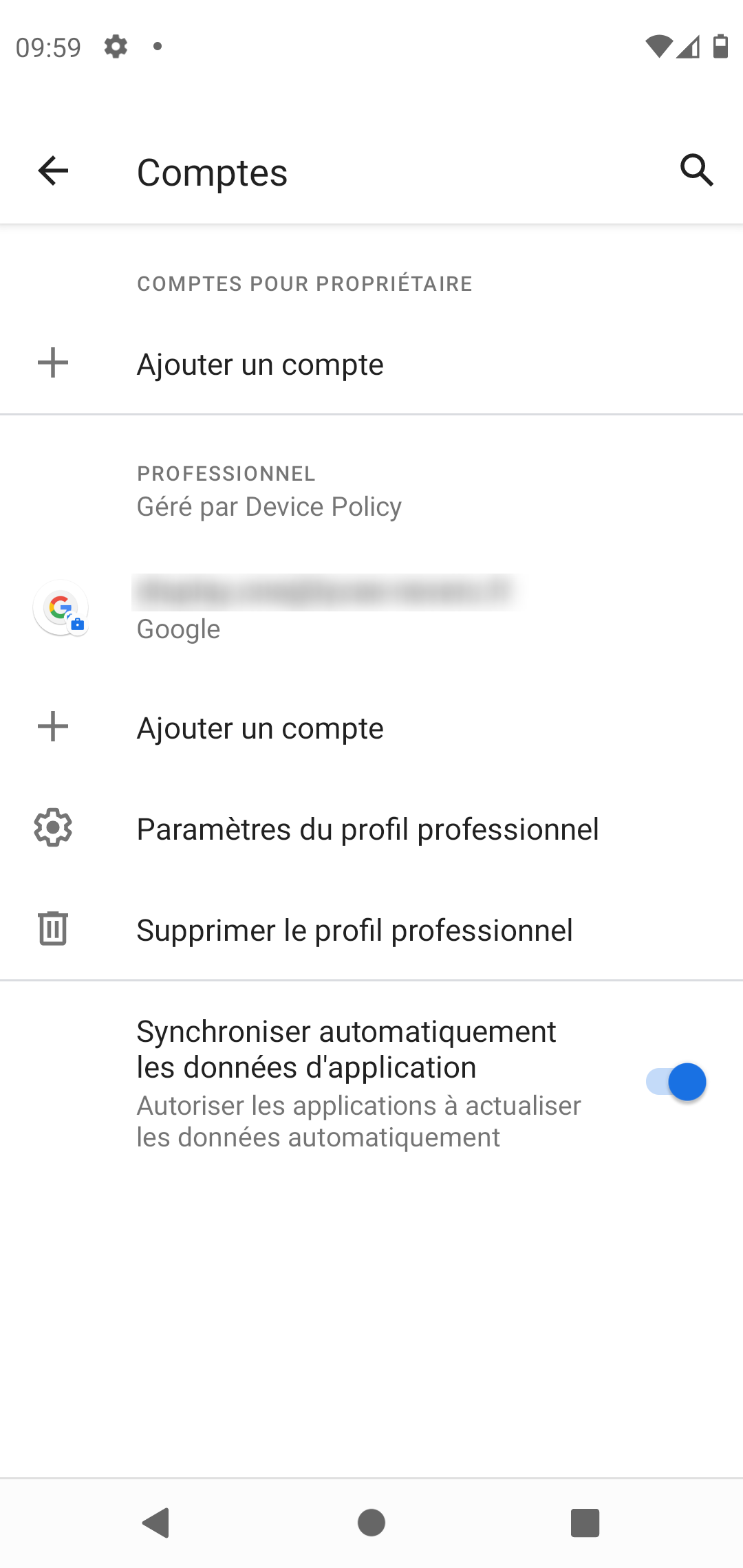The height and width of the screenshot is (1568, 743).
Task: Tap the system home button
Action: [371, 1523]
